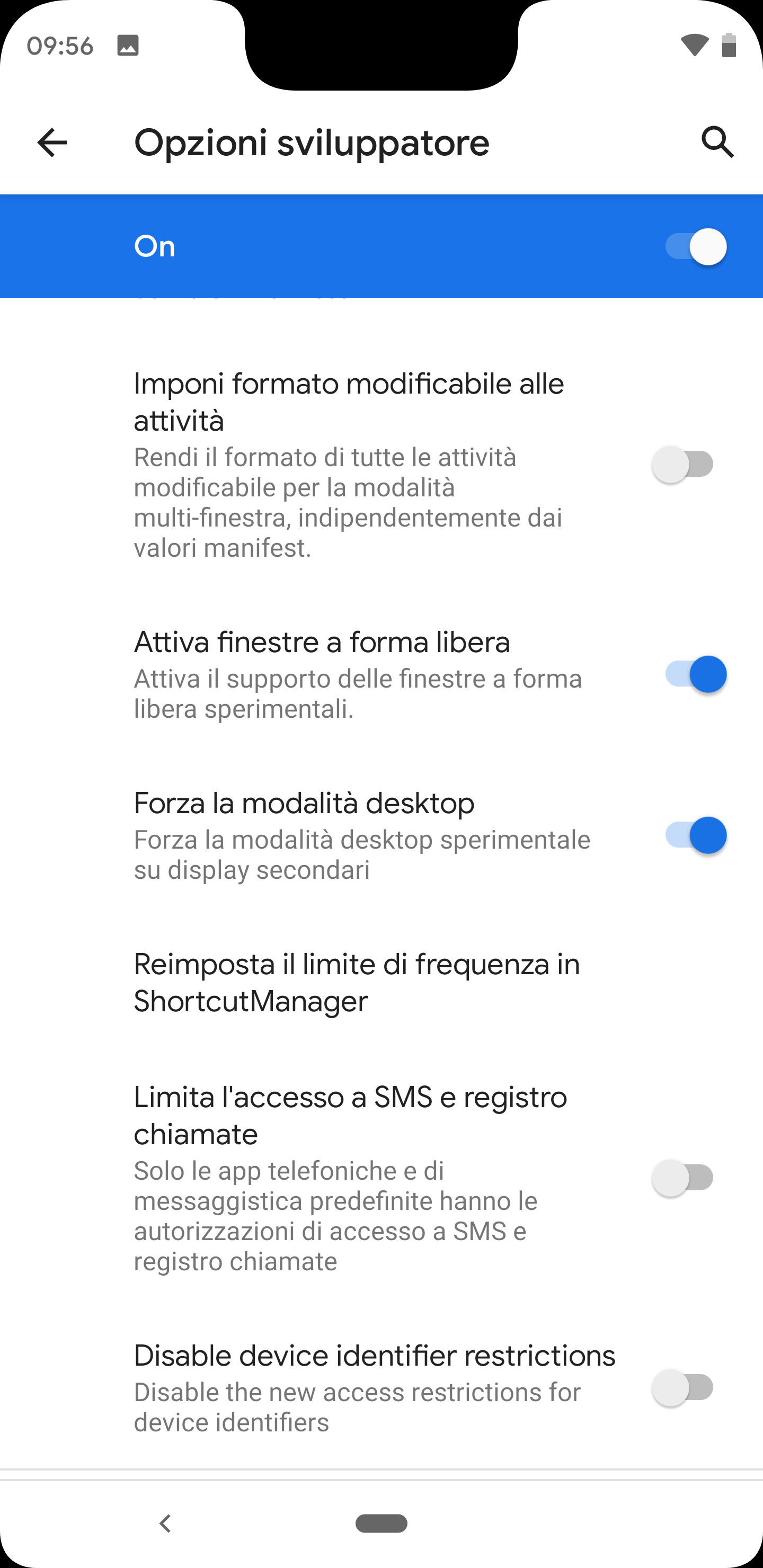Enable Imponi formato modificabile alle attività

(x=682, y=465)
